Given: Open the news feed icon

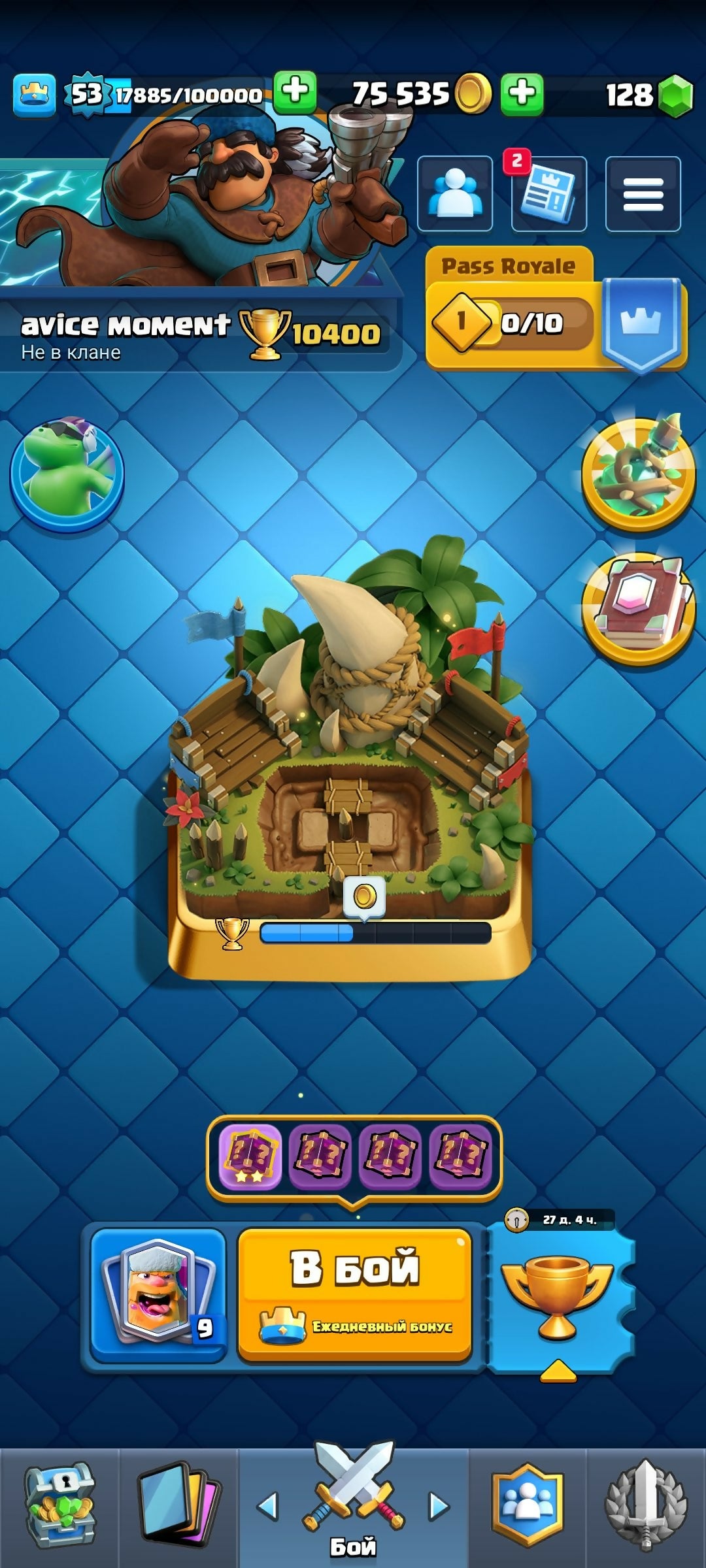Looking at the screenshot, I should tap(548, 194).
